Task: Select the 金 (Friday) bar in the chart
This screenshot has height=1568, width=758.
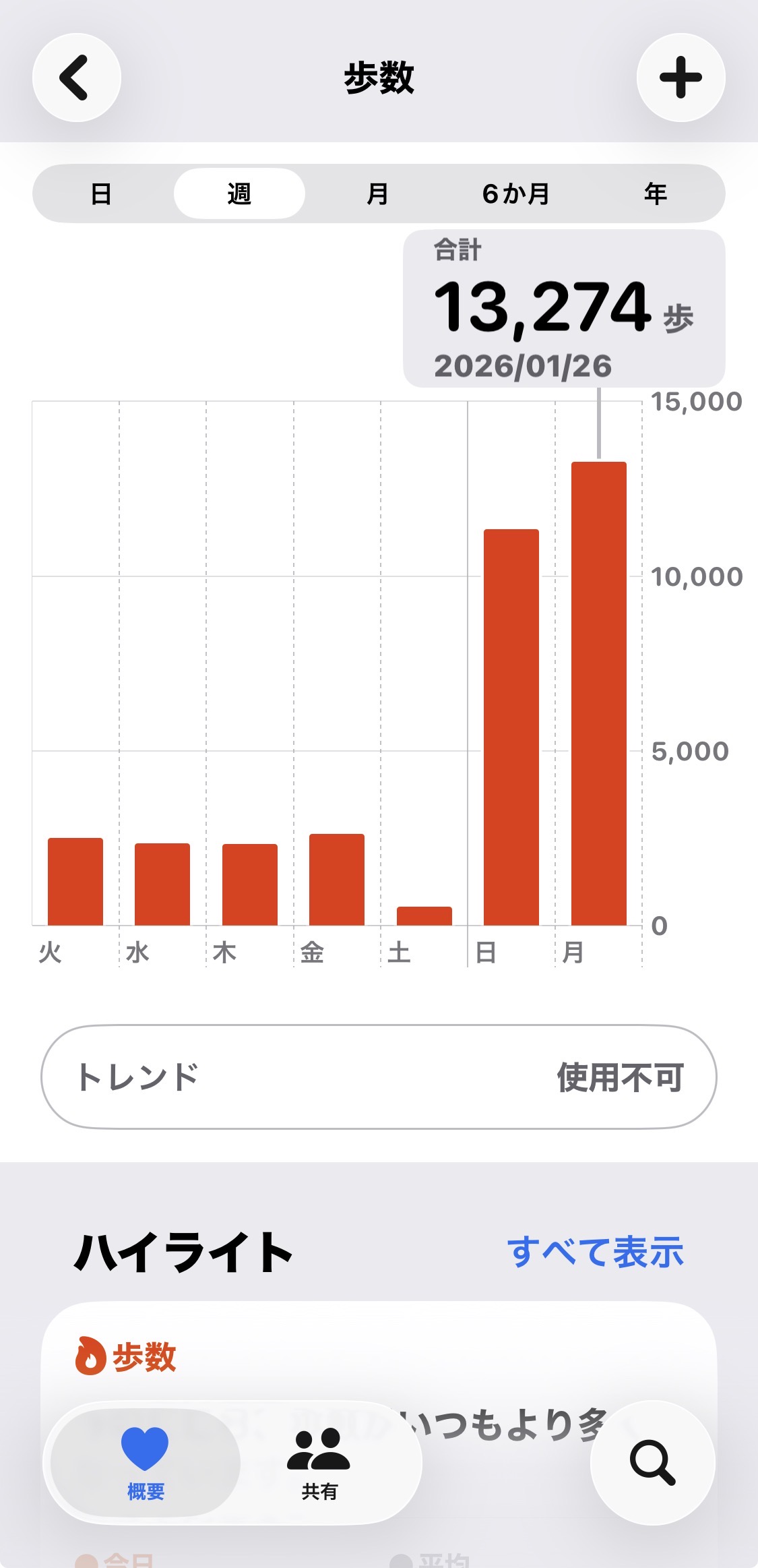Action: point(337,879)
